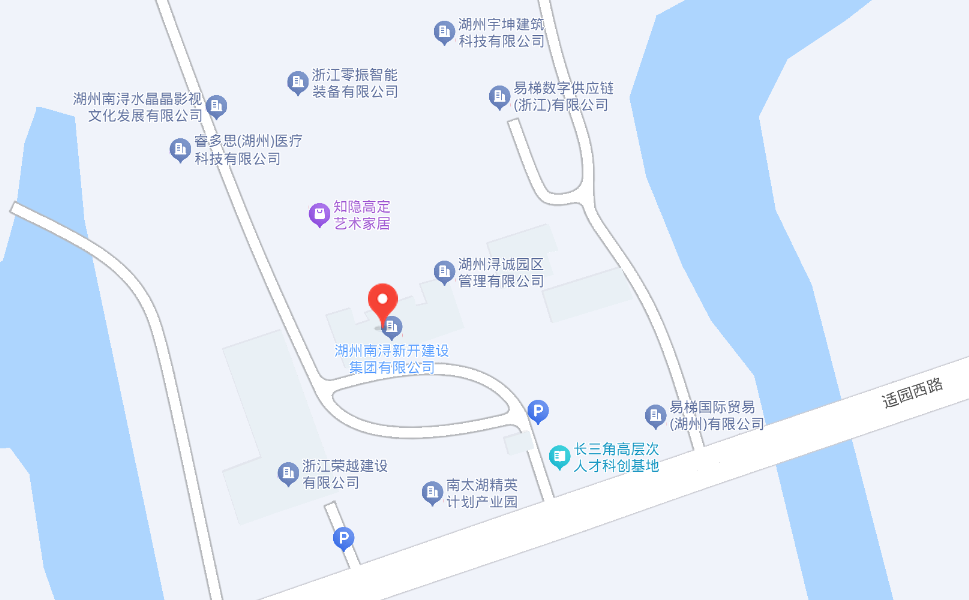Tap the 易梯数字供应链(浙江)有限公司 marker

click(499, 96)
